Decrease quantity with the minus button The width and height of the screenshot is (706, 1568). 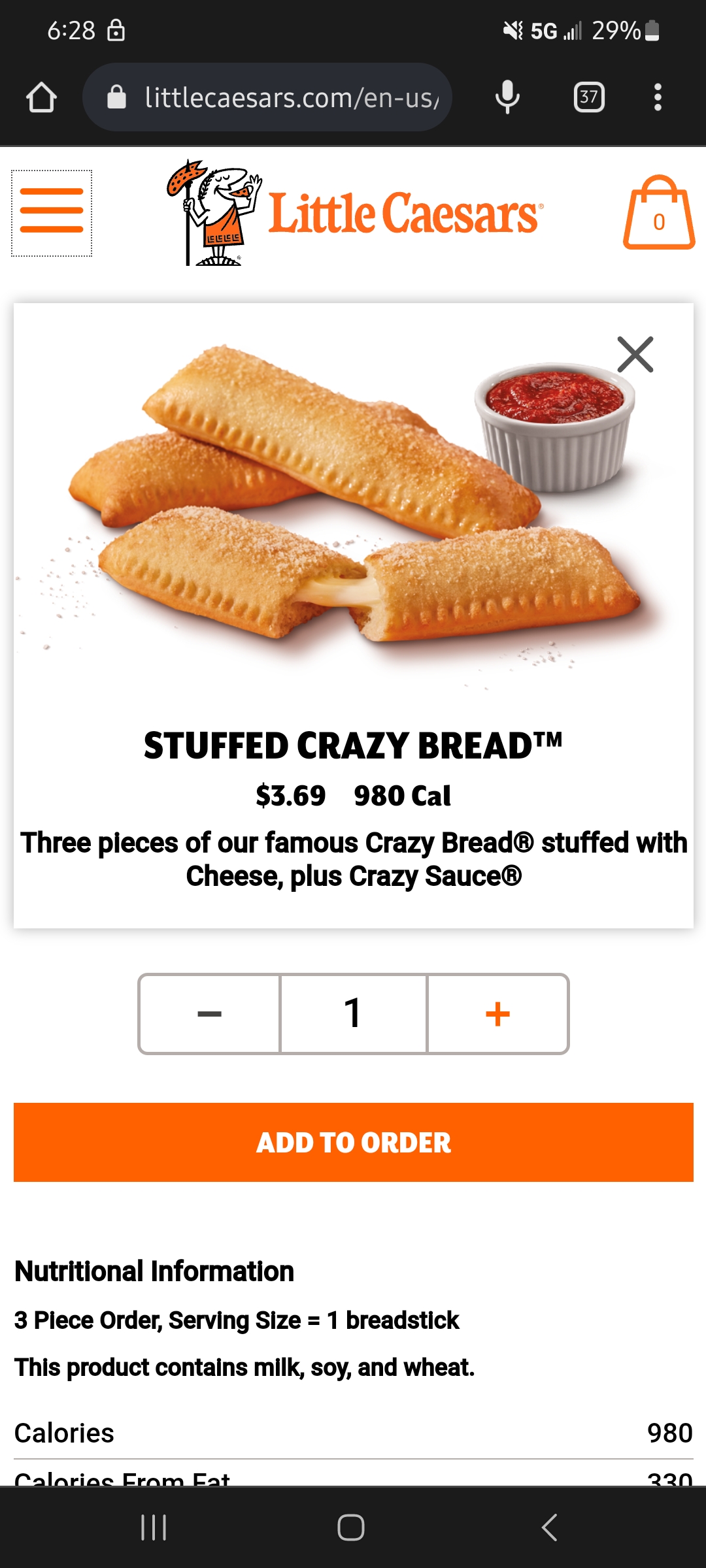(210, 1014)
